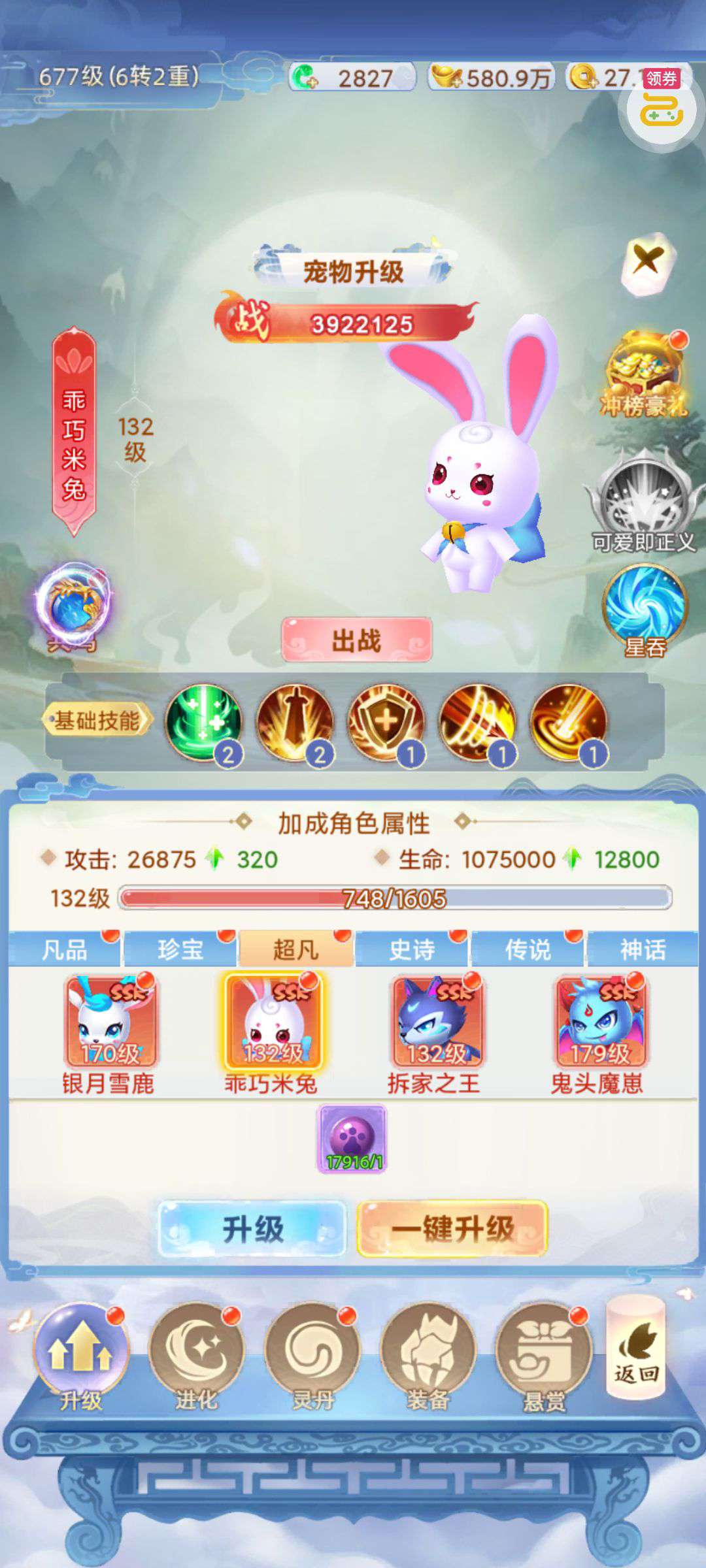Close the pet upgrade panel
706x1568 pixels.
click(x=647, y=261)
